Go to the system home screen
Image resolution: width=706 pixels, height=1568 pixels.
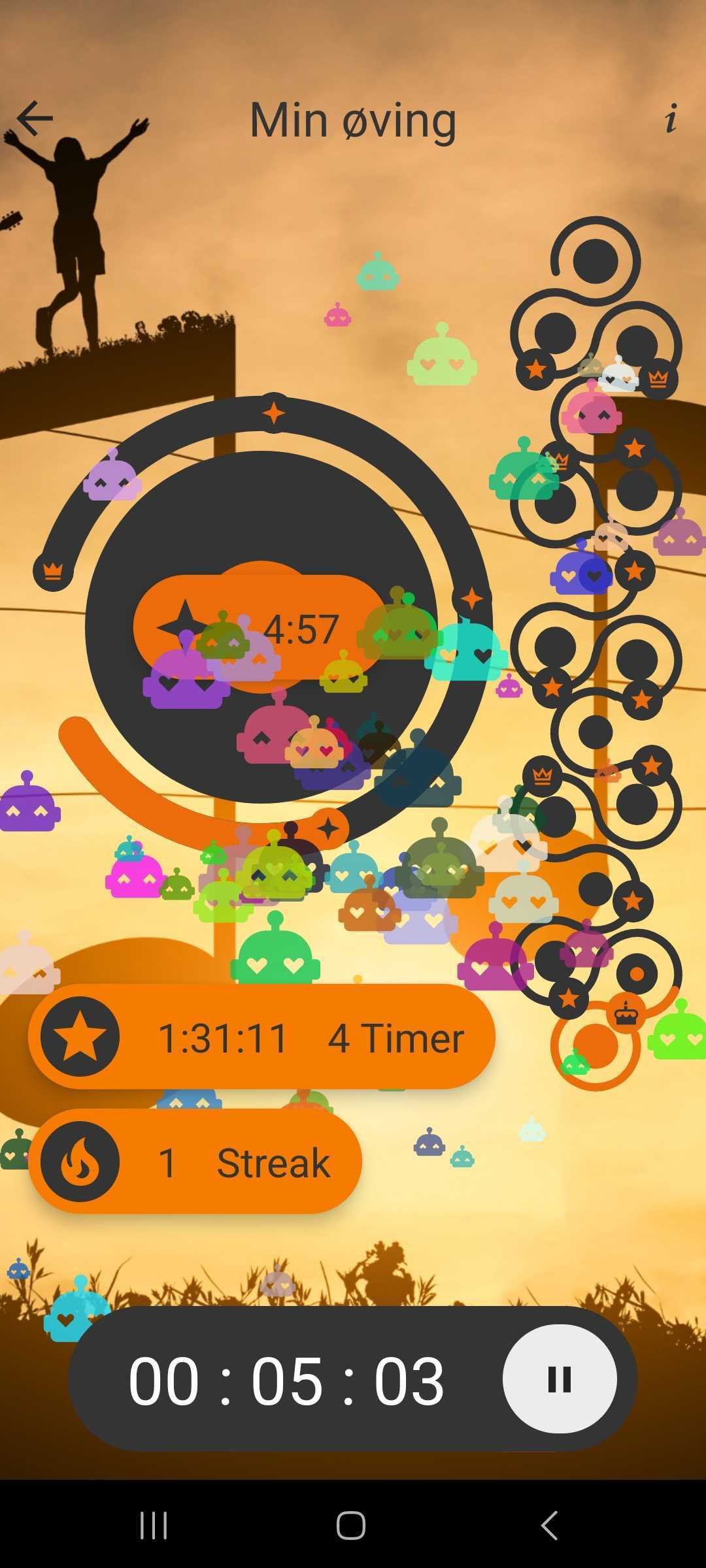(351, 1526)
